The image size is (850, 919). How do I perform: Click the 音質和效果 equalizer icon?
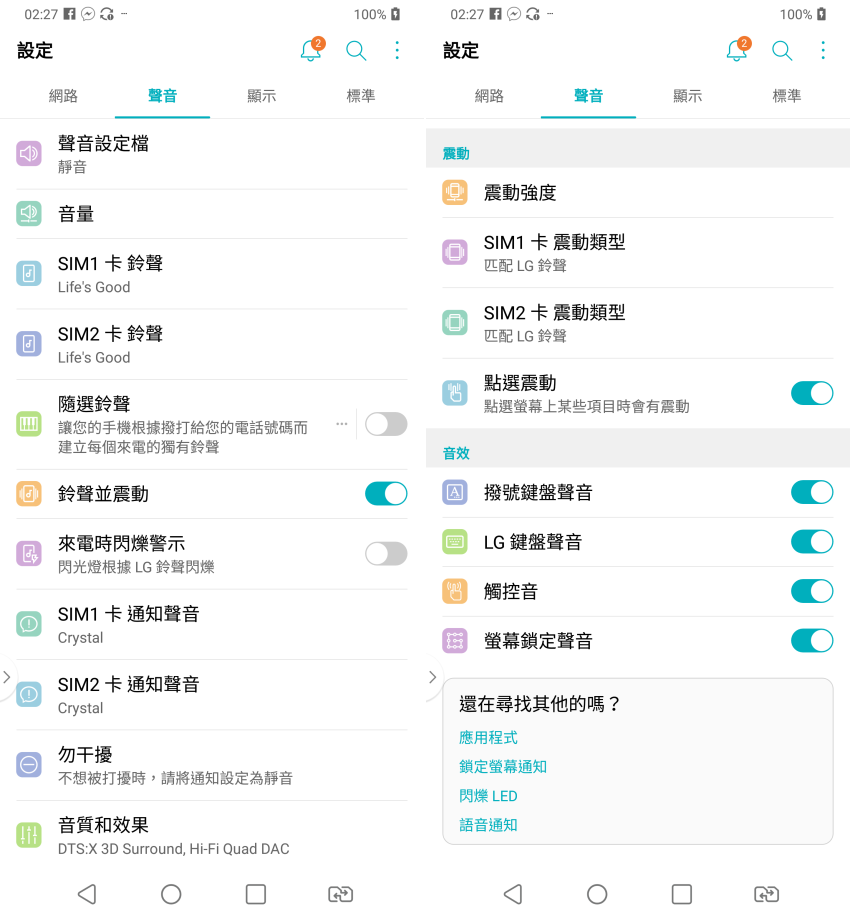tap(28, 834)
